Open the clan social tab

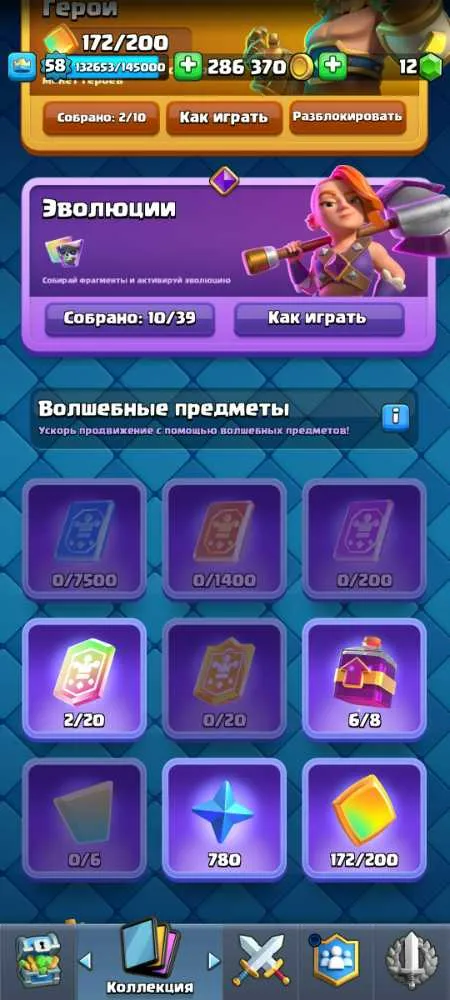pos(336,961)
